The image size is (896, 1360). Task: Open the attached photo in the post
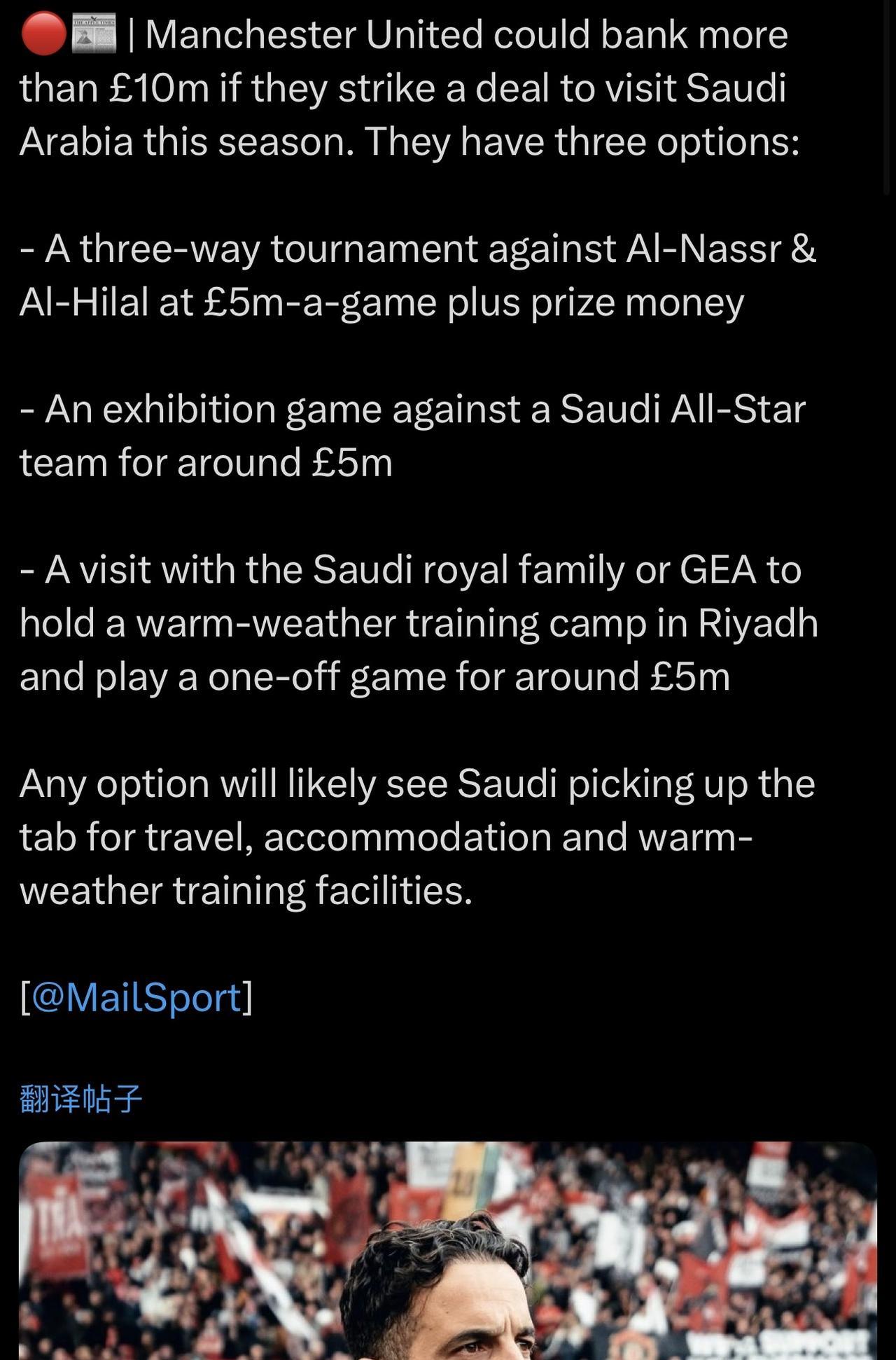[x=448, y=1251]
